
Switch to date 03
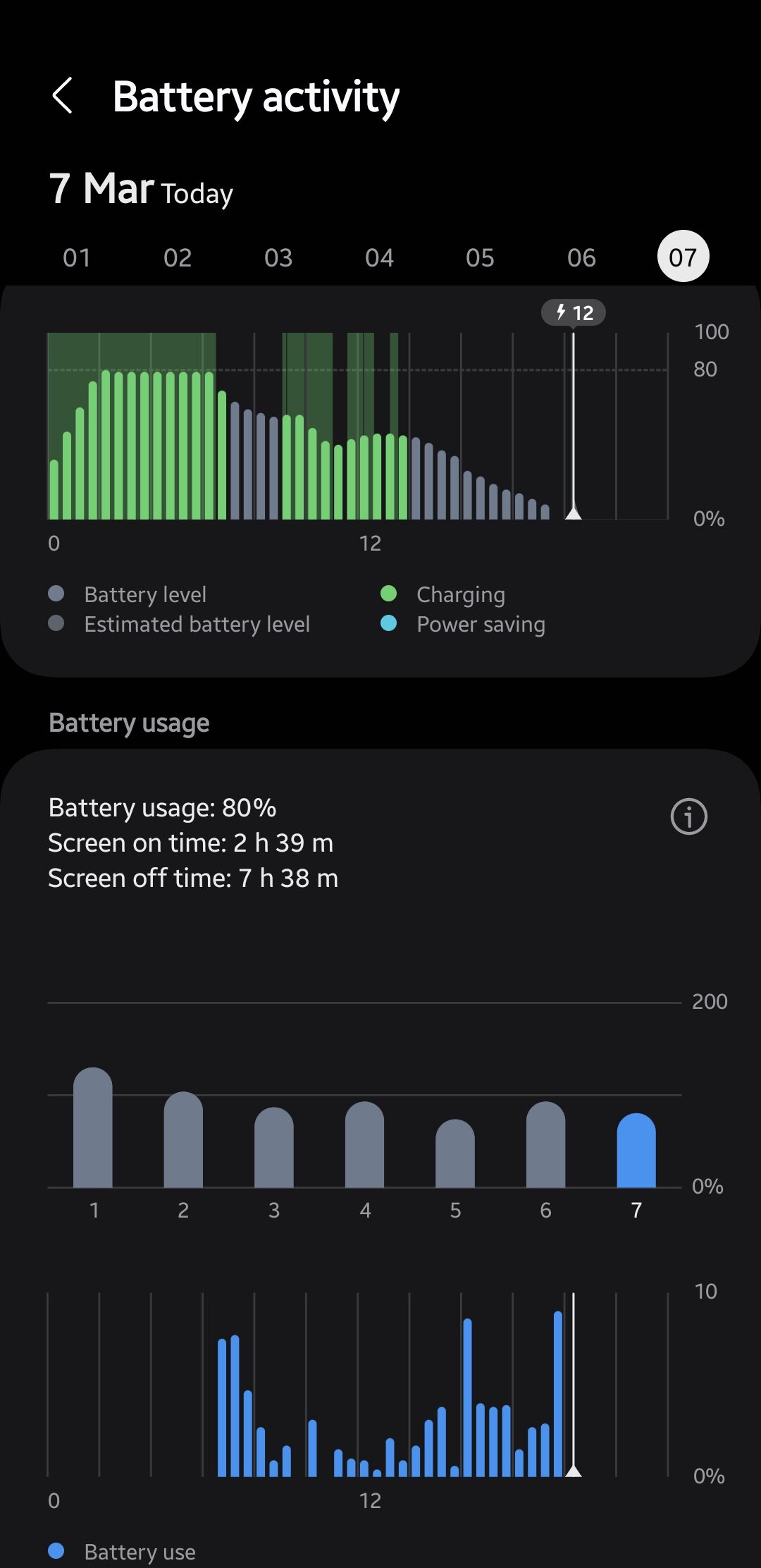coord(278,257)
